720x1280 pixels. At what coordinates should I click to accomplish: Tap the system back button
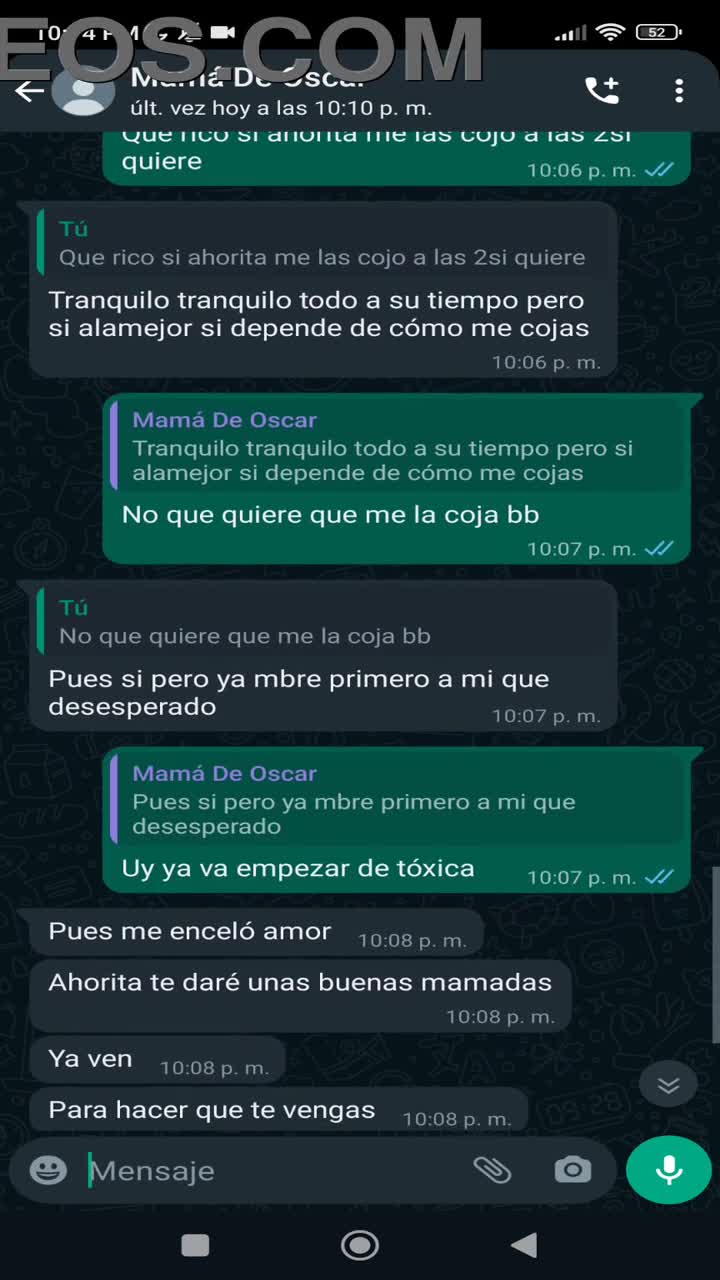coord(524,1245)
